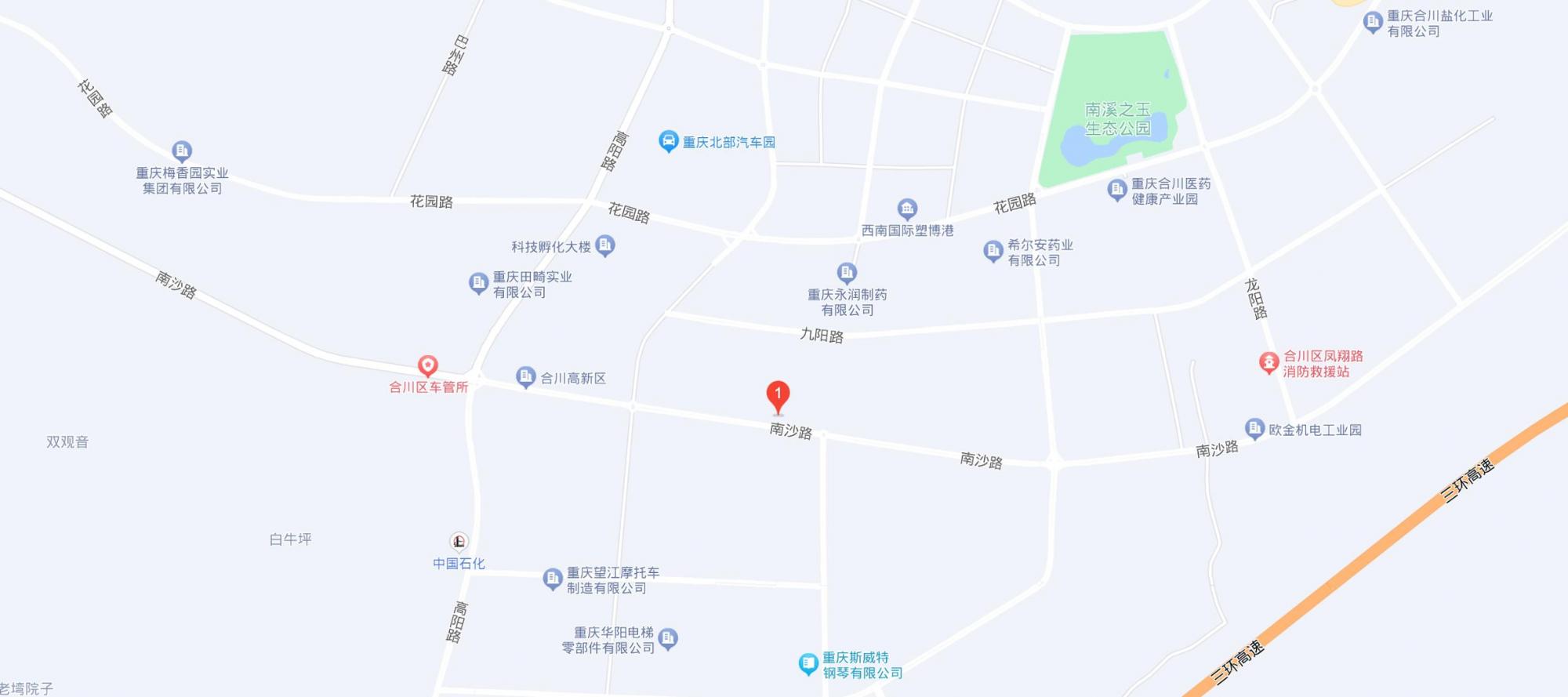Screen dimensions: 1568x697
Task: Select the 合川区车管所 red pin
Action: pyautogui.click(x=427, y=365)
